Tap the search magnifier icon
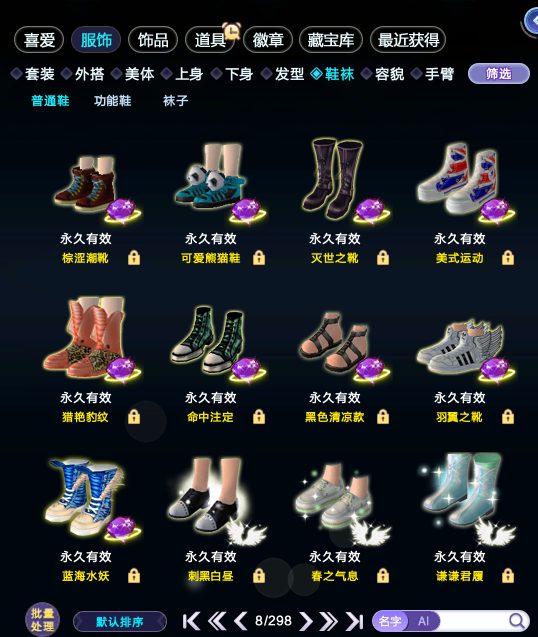 (x=517, y=621)
